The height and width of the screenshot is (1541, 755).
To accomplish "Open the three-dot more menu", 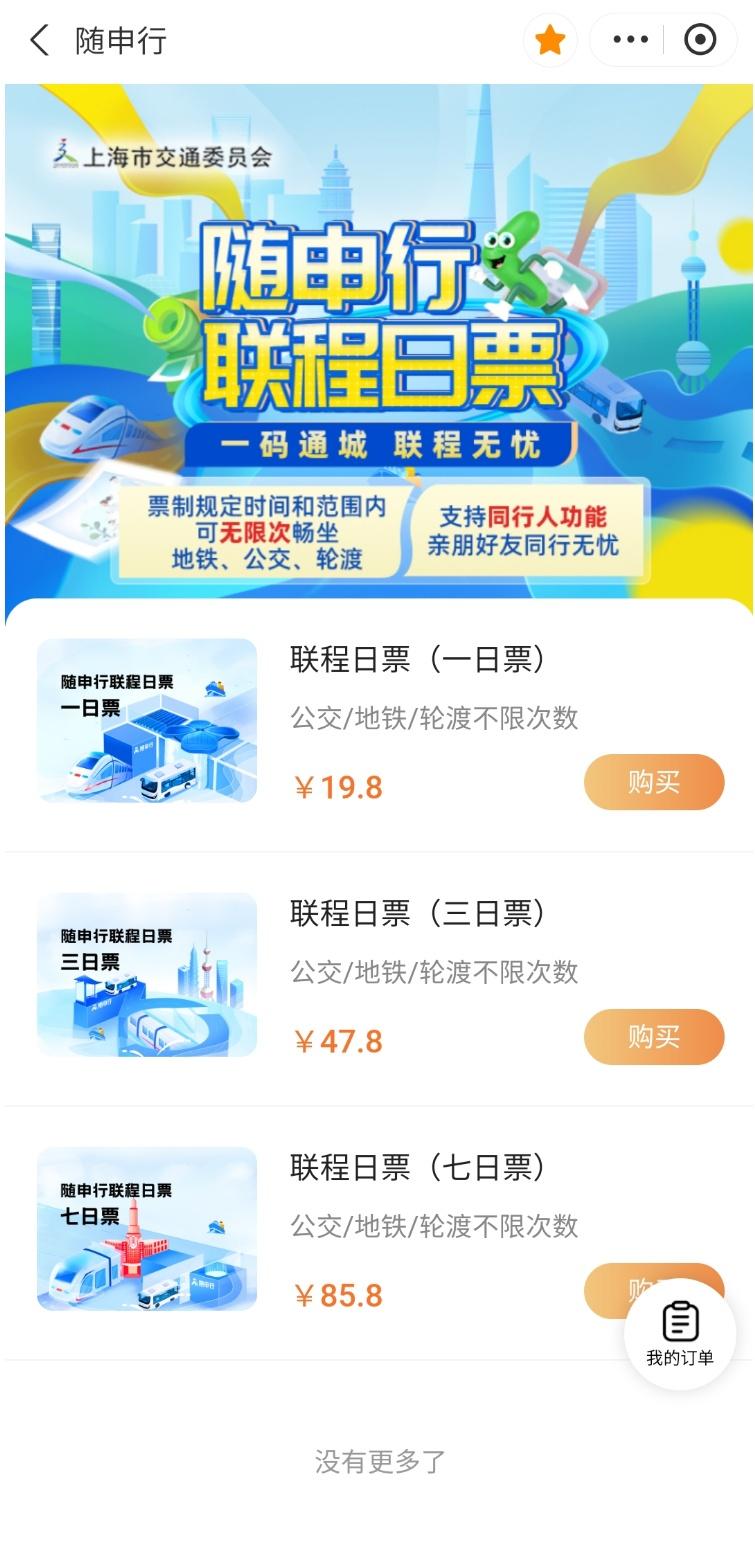I will coord(630,40).
